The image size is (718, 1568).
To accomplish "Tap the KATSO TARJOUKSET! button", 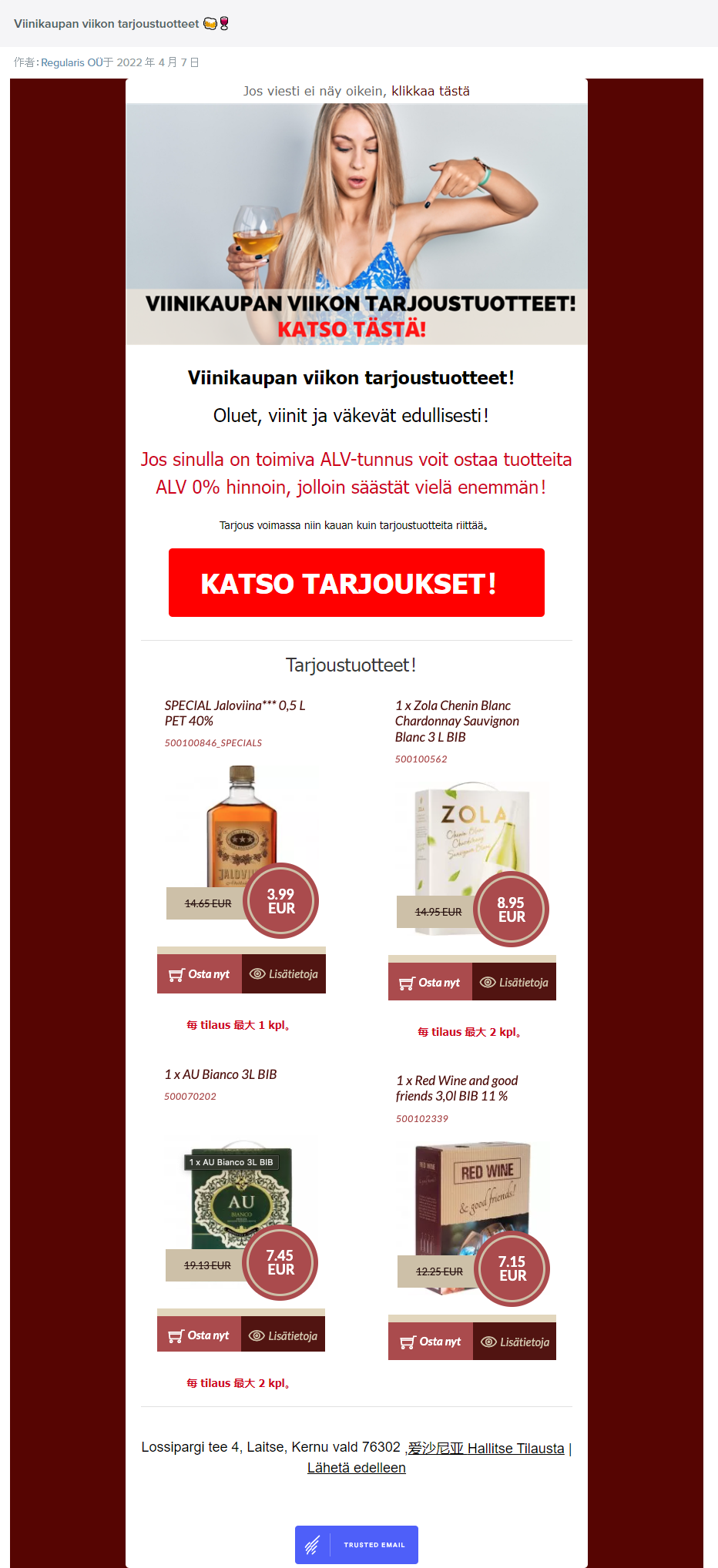I will (356, 583).
